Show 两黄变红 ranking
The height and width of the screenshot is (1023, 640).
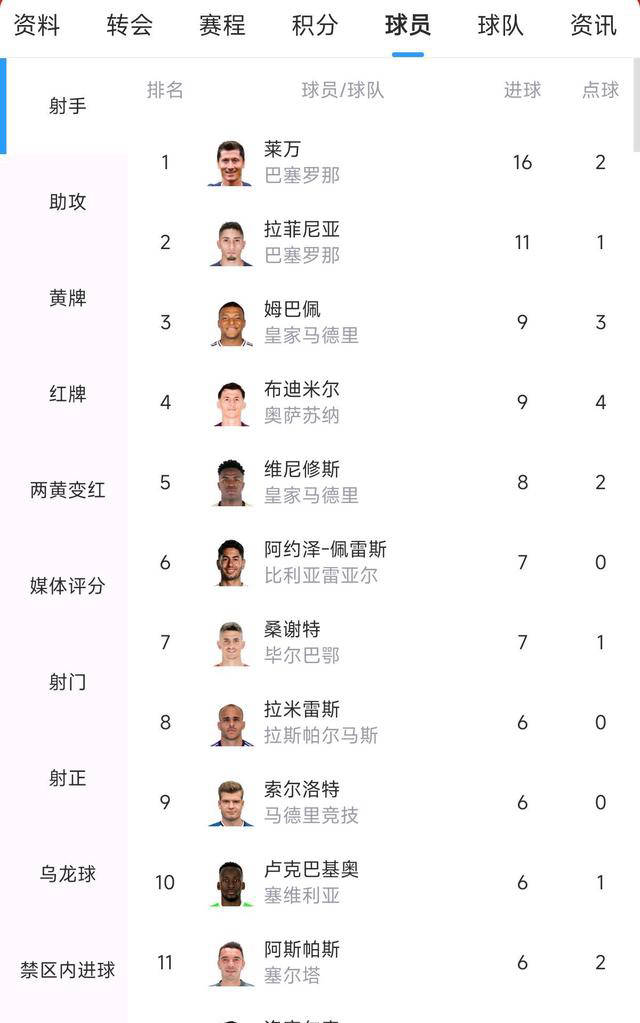[67, 490]
